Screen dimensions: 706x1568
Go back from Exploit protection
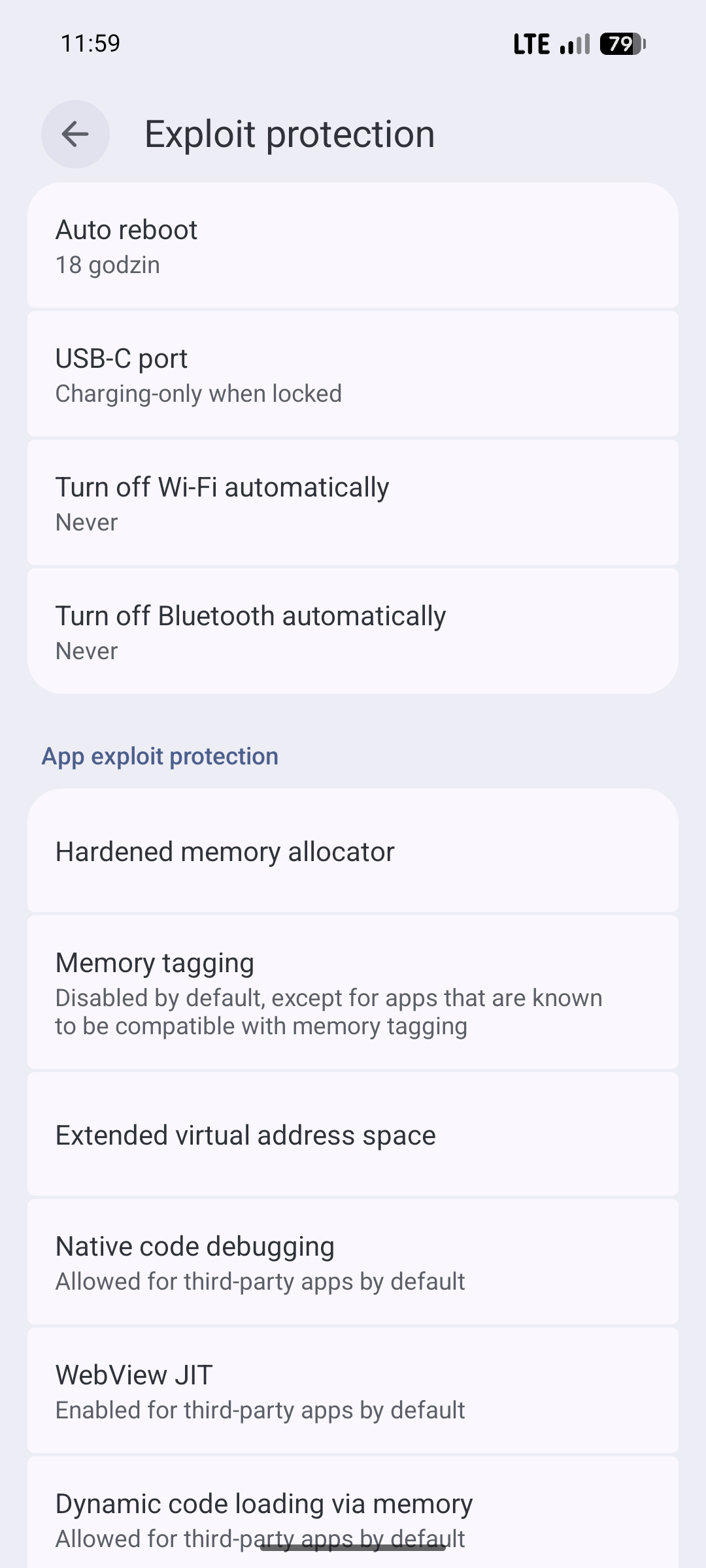point(75,134)
